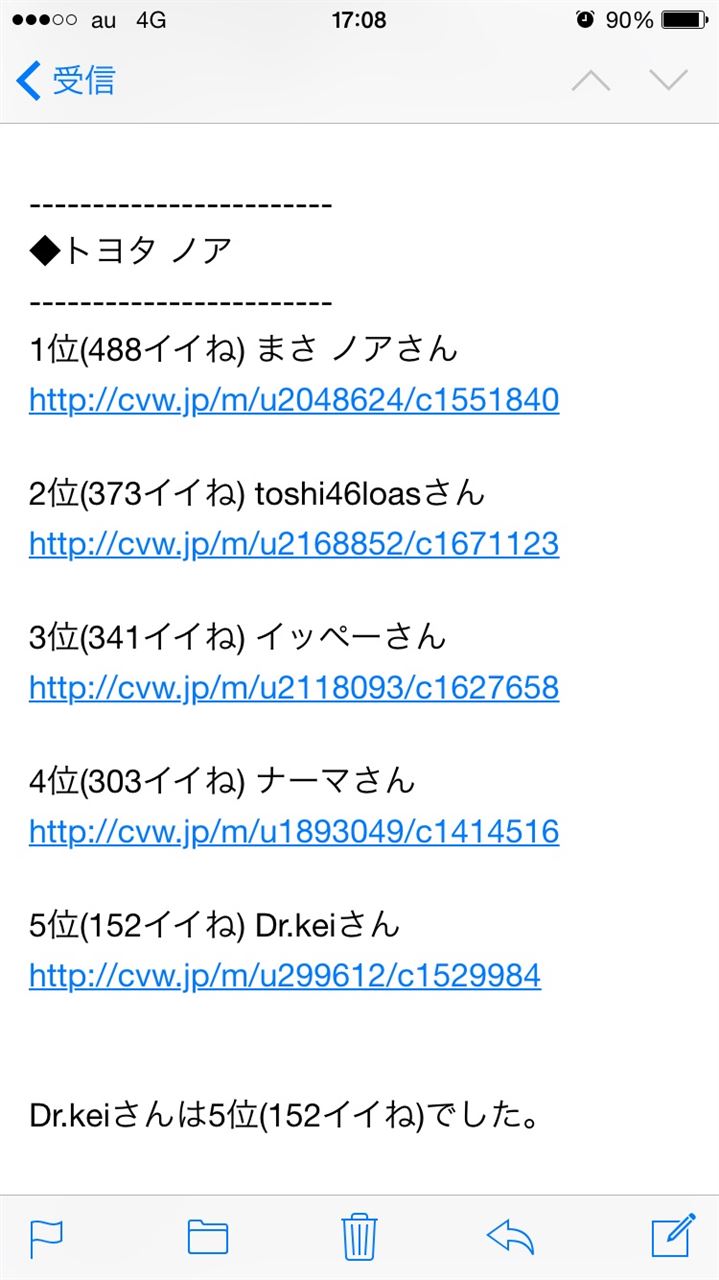Compose a new email
Screen dimensions: 719x1280
pos(673,1236)
